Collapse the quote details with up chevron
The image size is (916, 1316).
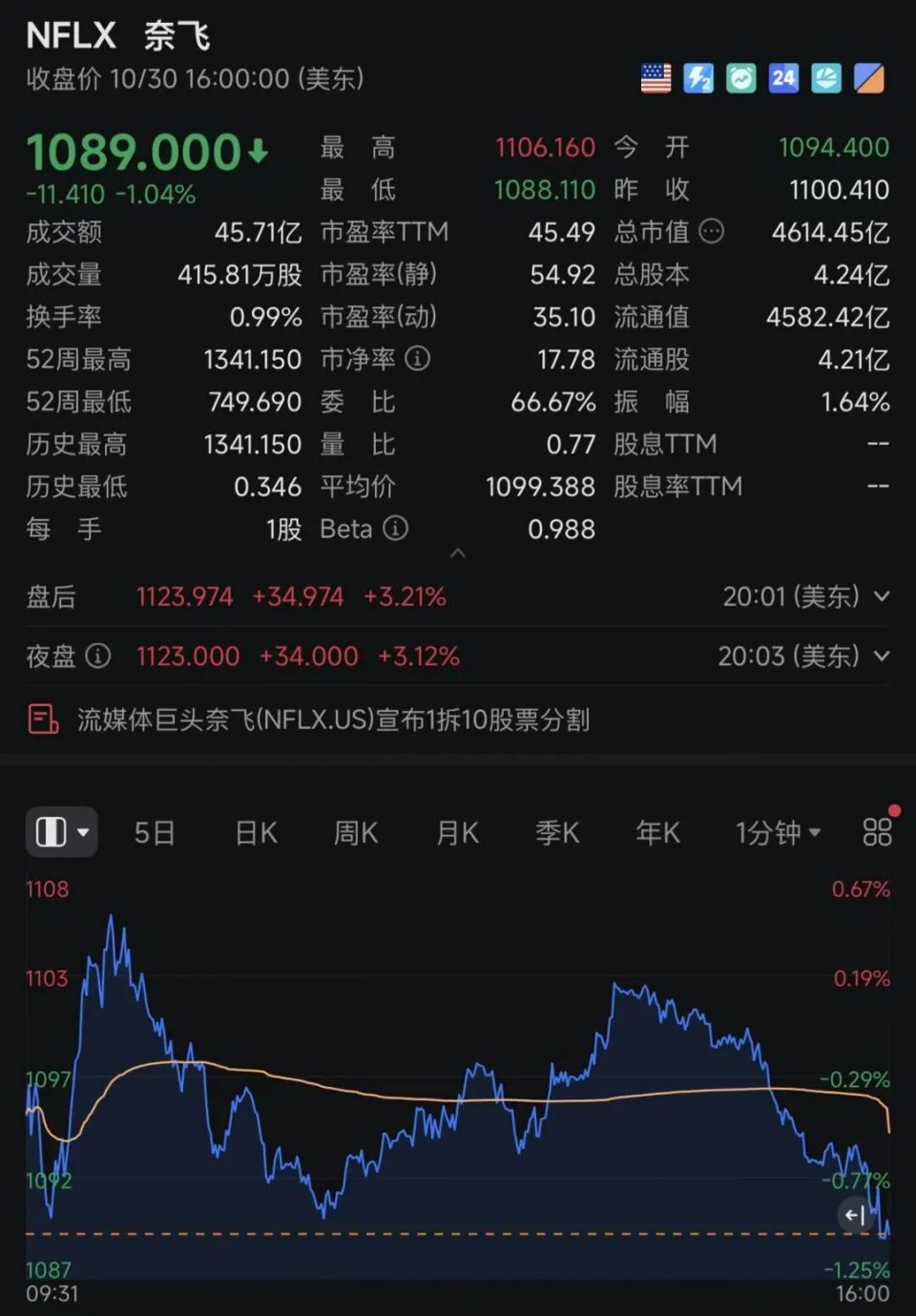coord(458,554)
